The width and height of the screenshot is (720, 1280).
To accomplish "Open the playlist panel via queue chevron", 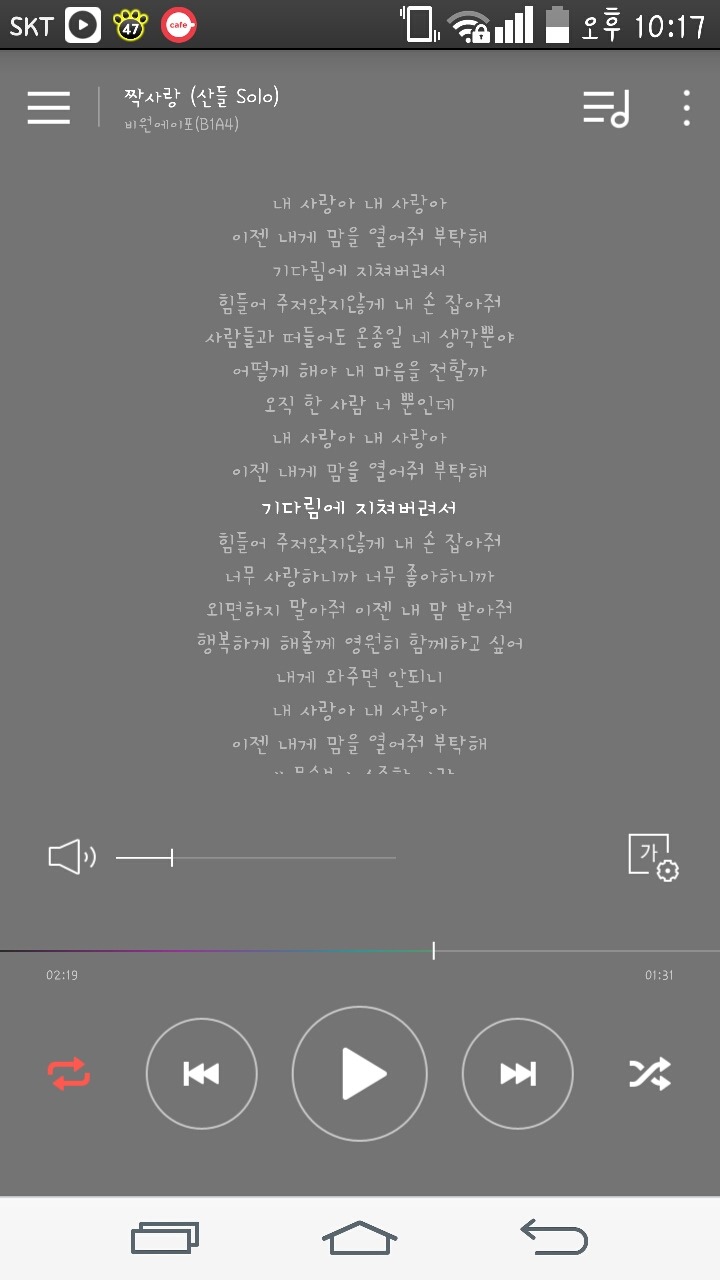I will point(607,107).
